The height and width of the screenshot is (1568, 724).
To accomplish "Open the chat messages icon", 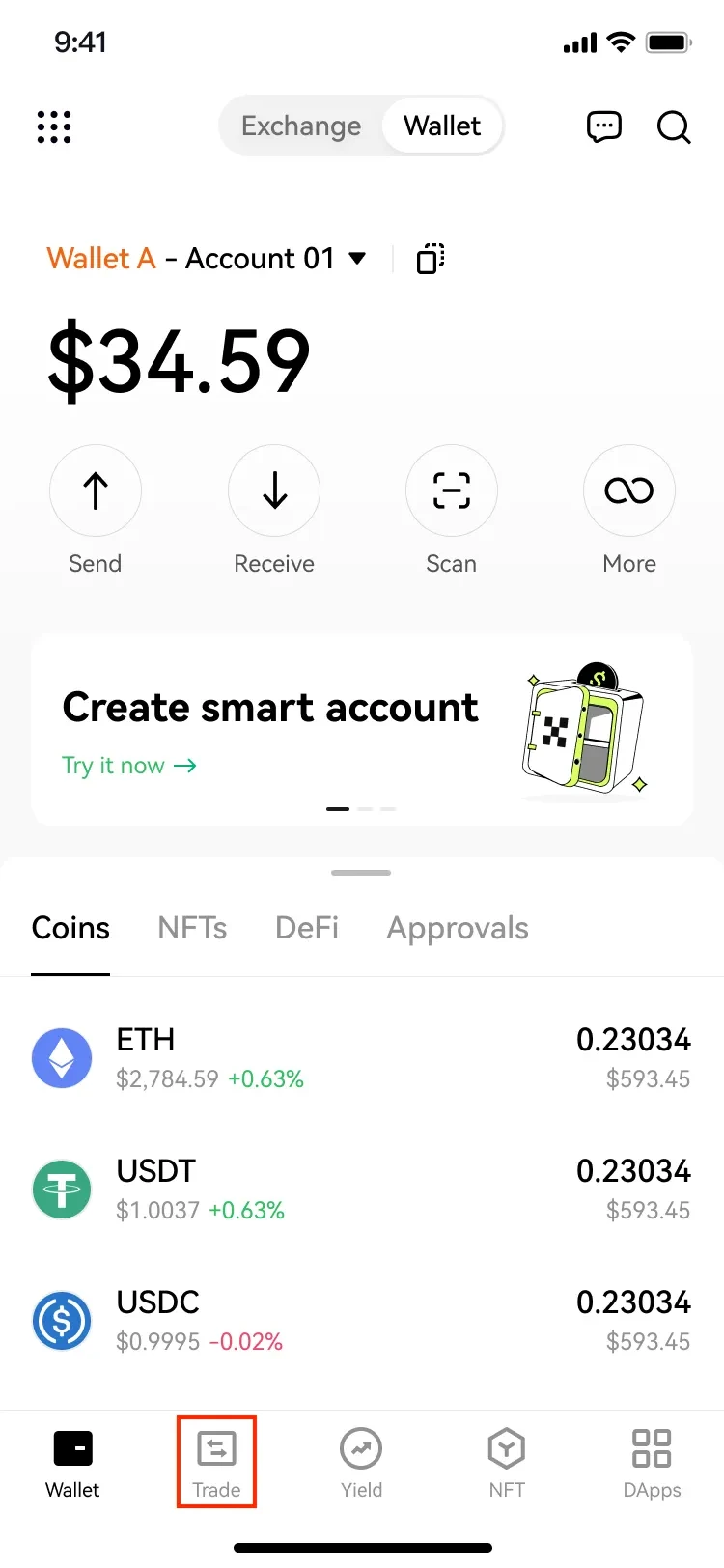I will coord(603,126).
